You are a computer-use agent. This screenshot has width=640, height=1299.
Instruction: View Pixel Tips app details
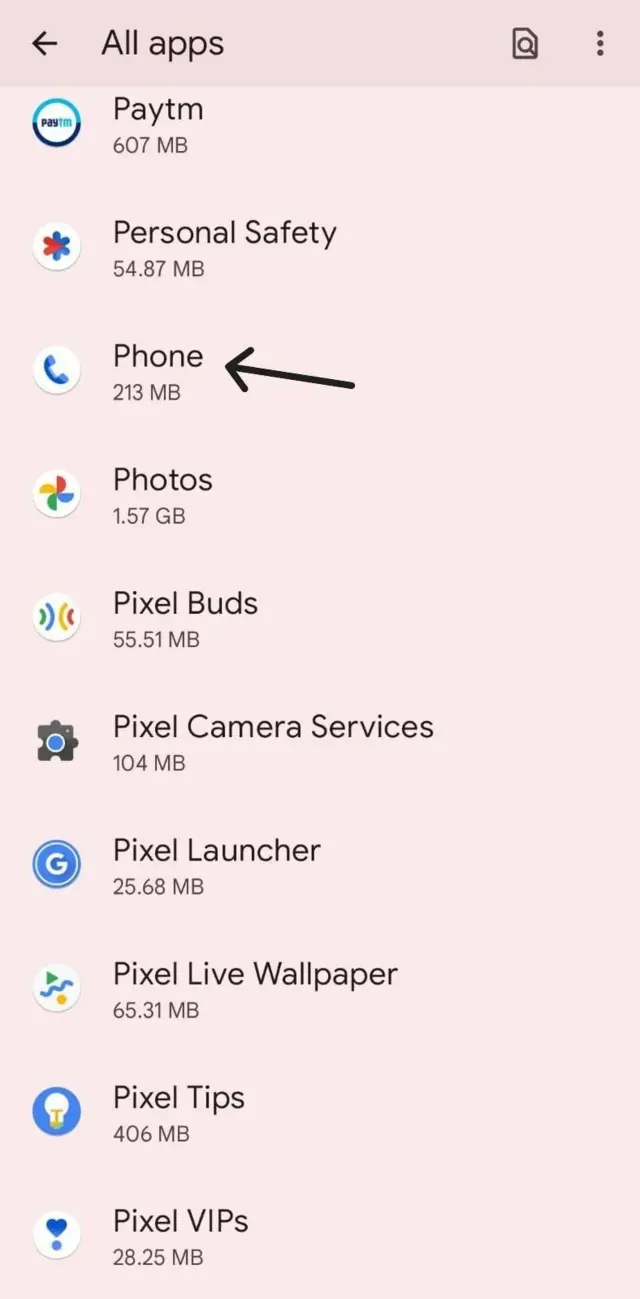pyautogui.click(x=178, y=1112)
